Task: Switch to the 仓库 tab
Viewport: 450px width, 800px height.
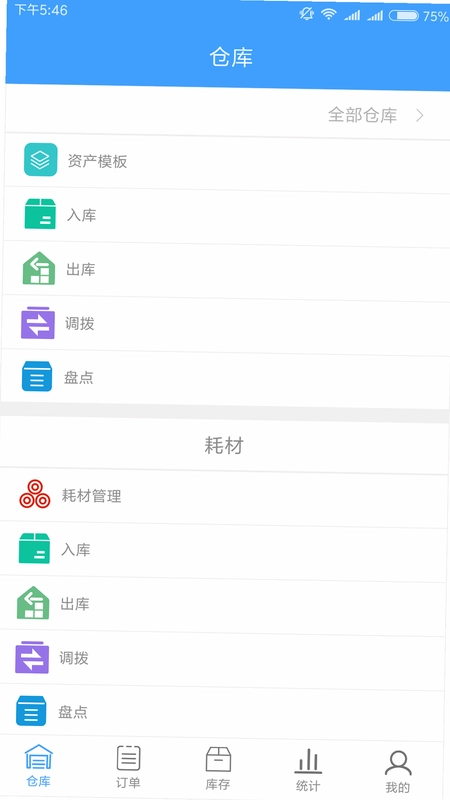Action: [x=39, y=765]
